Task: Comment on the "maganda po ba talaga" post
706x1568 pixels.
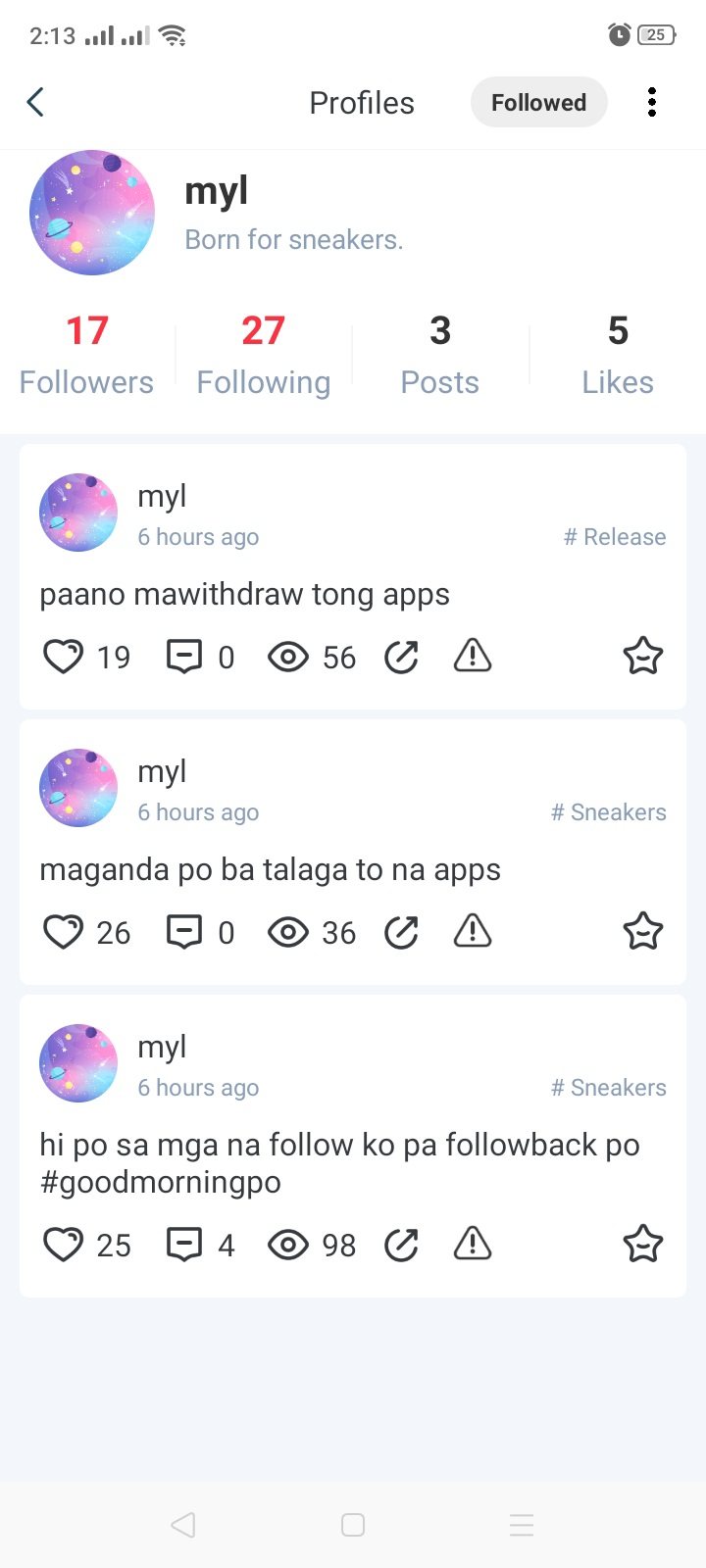Action: (184, 932)
